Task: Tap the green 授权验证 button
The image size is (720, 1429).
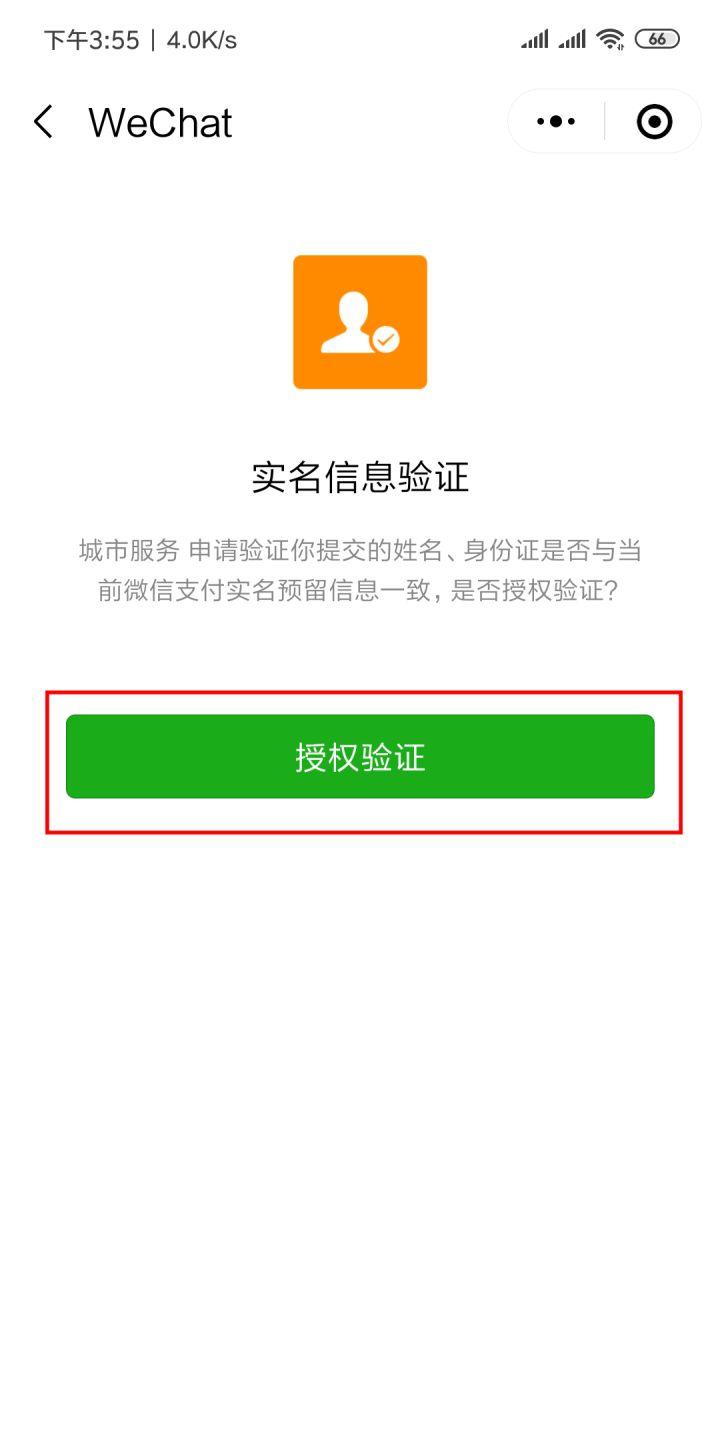Action: [x=360, y=757]
